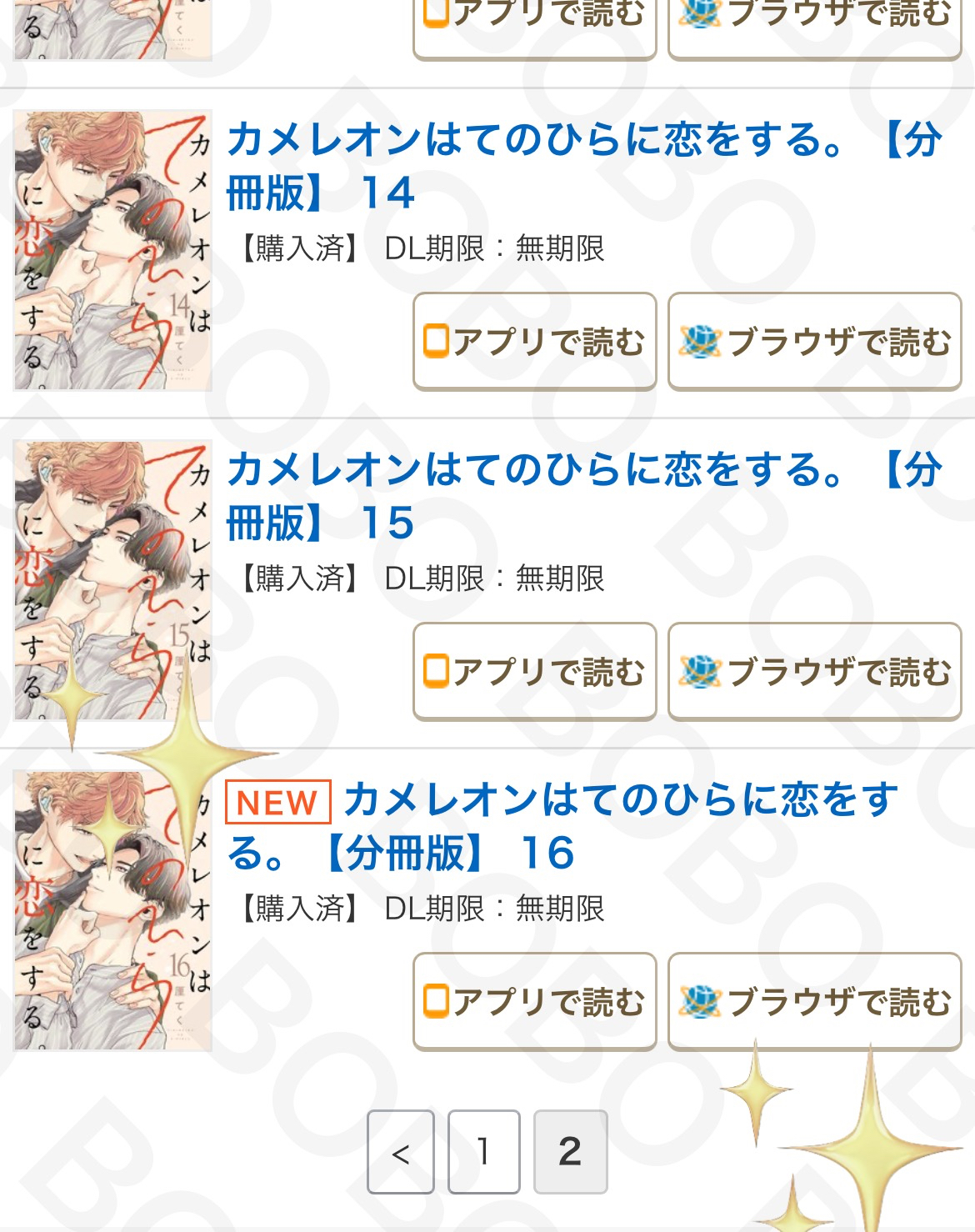Tap アプリで読む for volume 14
975x1232 pixels.
(x=534, y=341)
